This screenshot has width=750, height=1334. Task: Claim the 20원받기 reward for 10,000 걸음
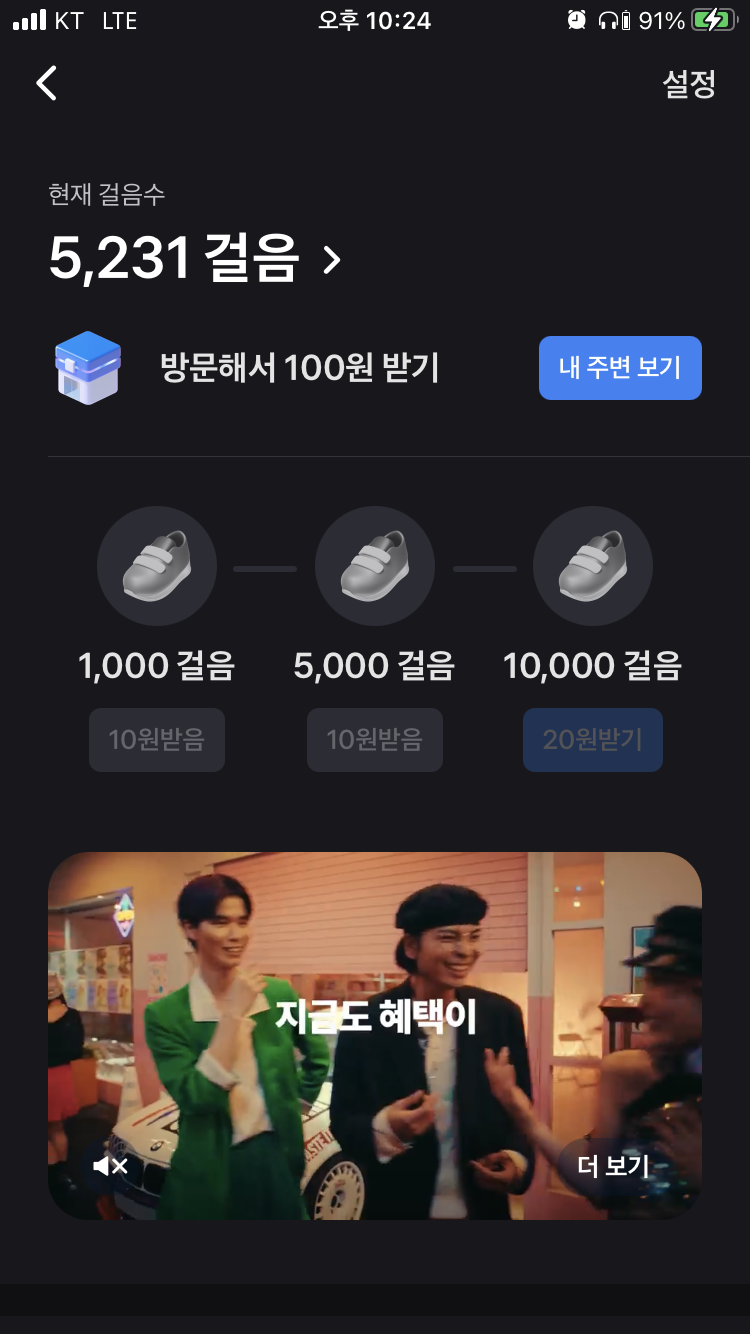coord(593,740)
